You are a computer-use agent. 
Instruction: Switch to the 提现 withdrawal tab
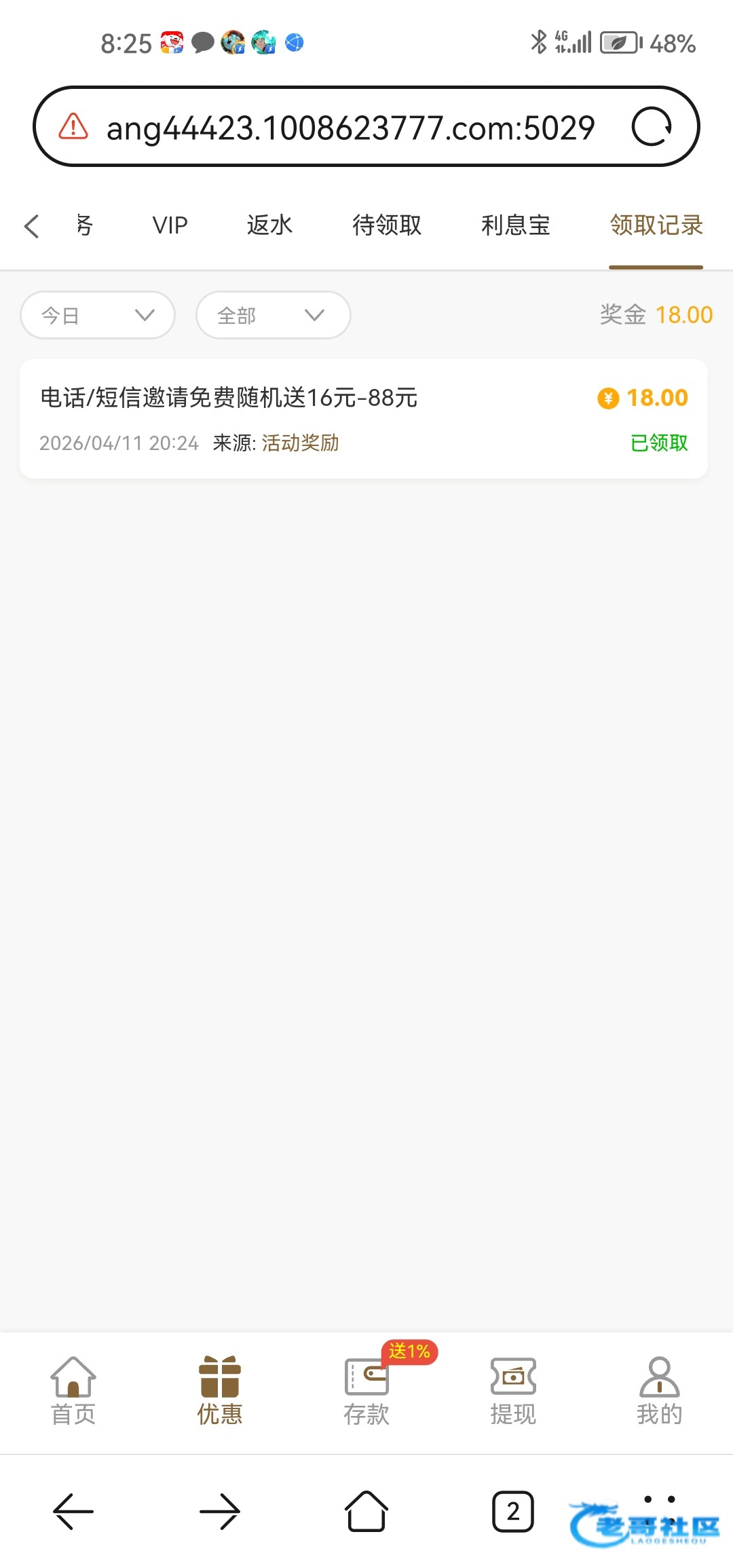pos(513,1392)
